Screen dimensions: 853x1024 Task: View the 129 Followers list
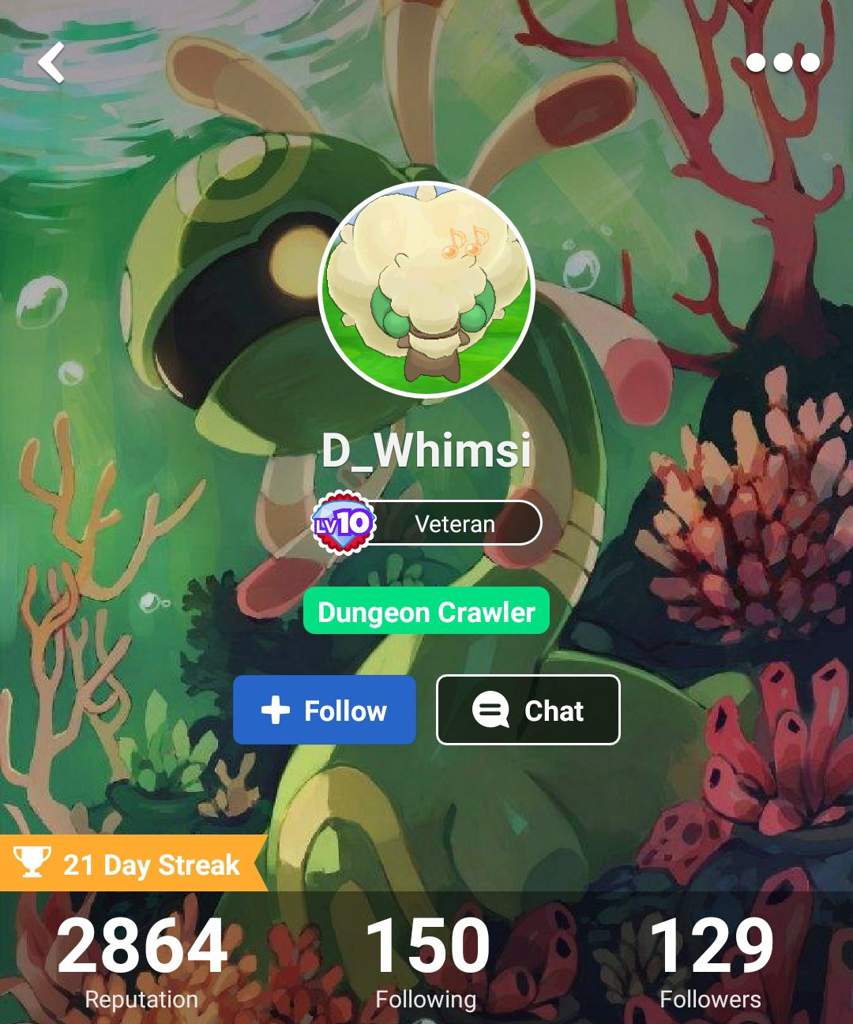(710, 960)
